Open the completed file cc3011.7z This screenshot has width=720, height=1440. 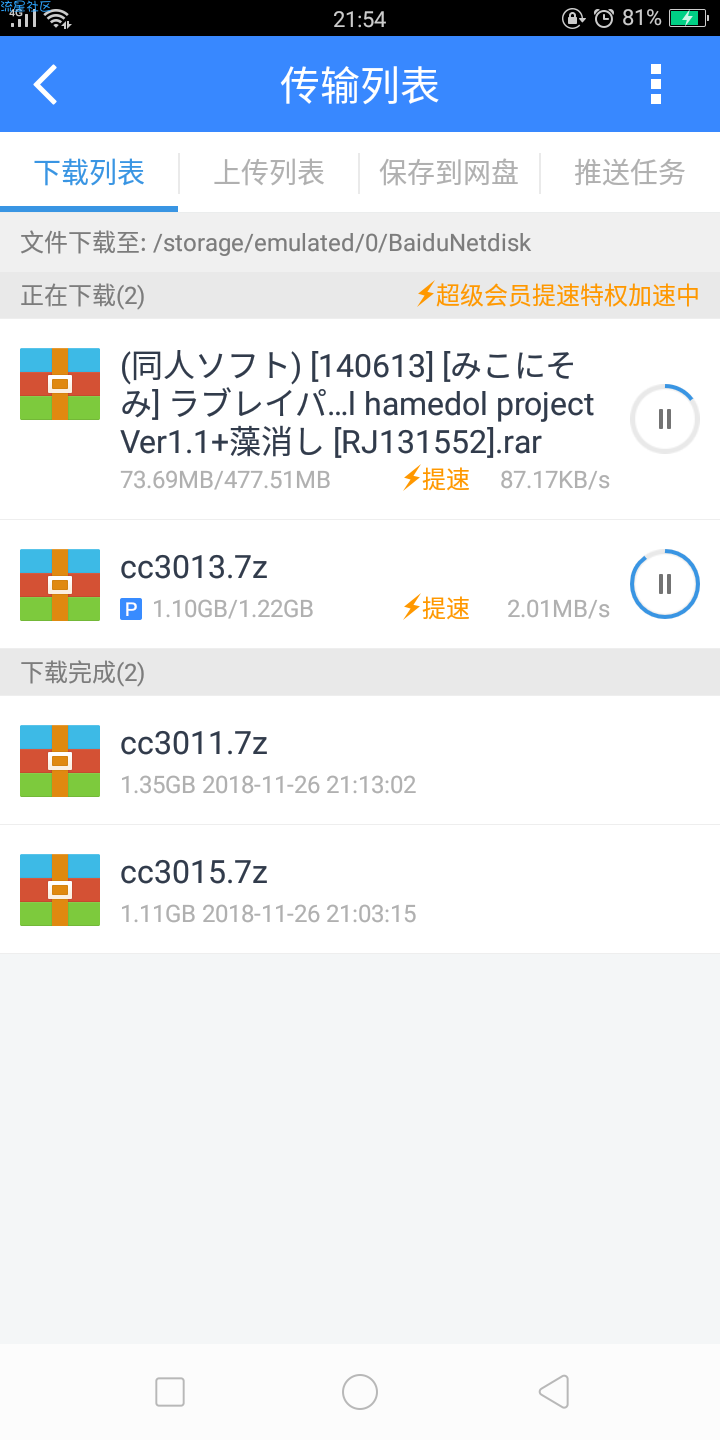[x=360, y=760]
